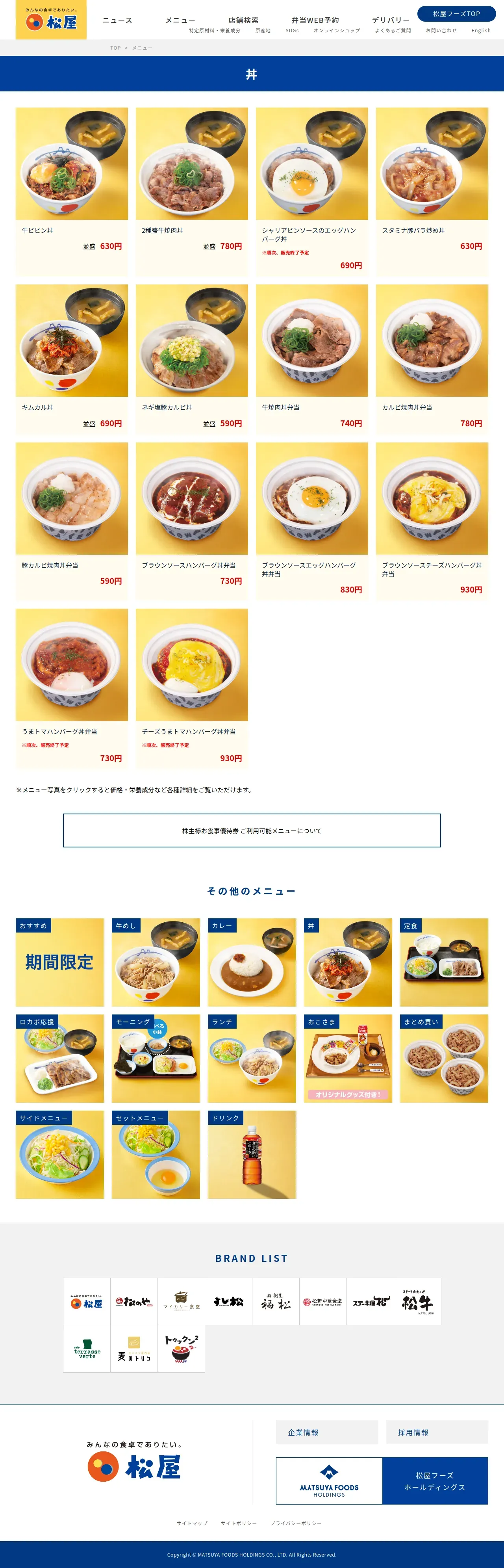504x1568 pixels.
Task: View the ドリンク category tile
Action: [x=252, y=1155]
